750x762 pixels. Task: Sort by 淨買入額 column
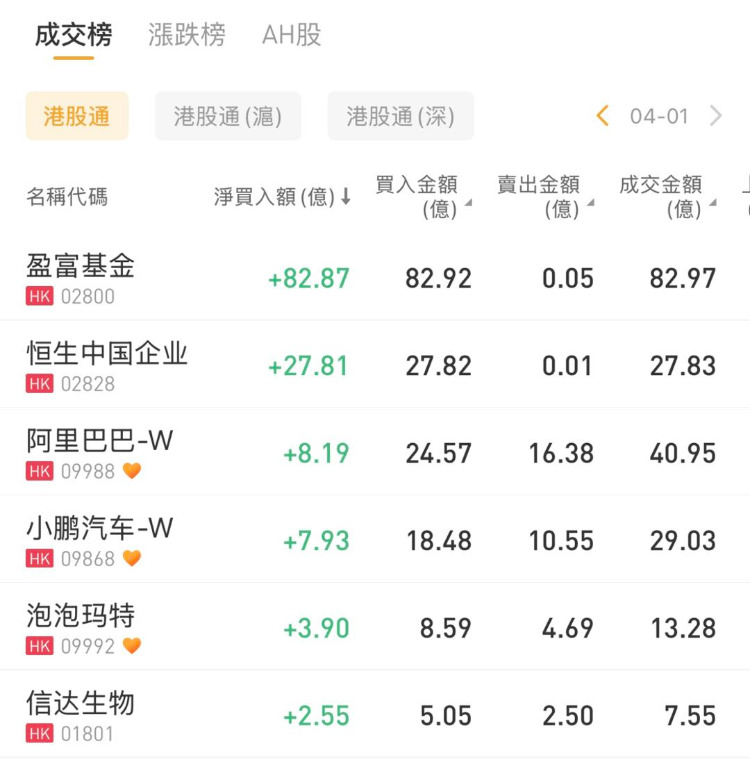pos(282,197)
